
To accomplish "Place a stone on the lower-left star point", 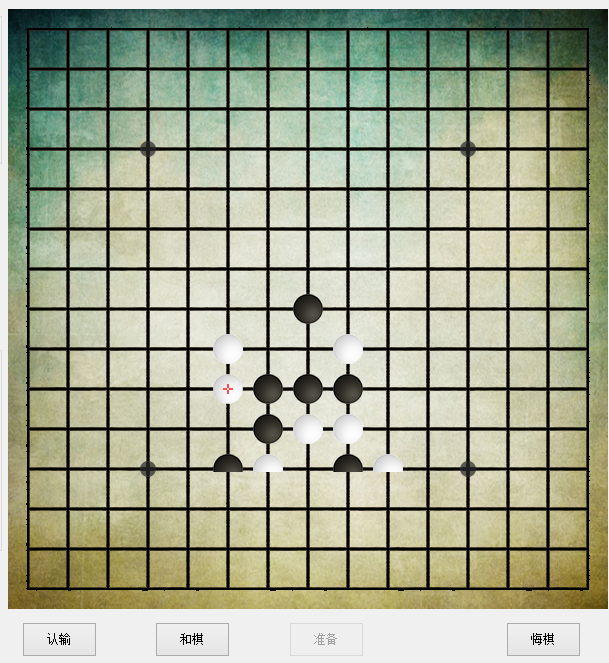I will tap(148, 468).
